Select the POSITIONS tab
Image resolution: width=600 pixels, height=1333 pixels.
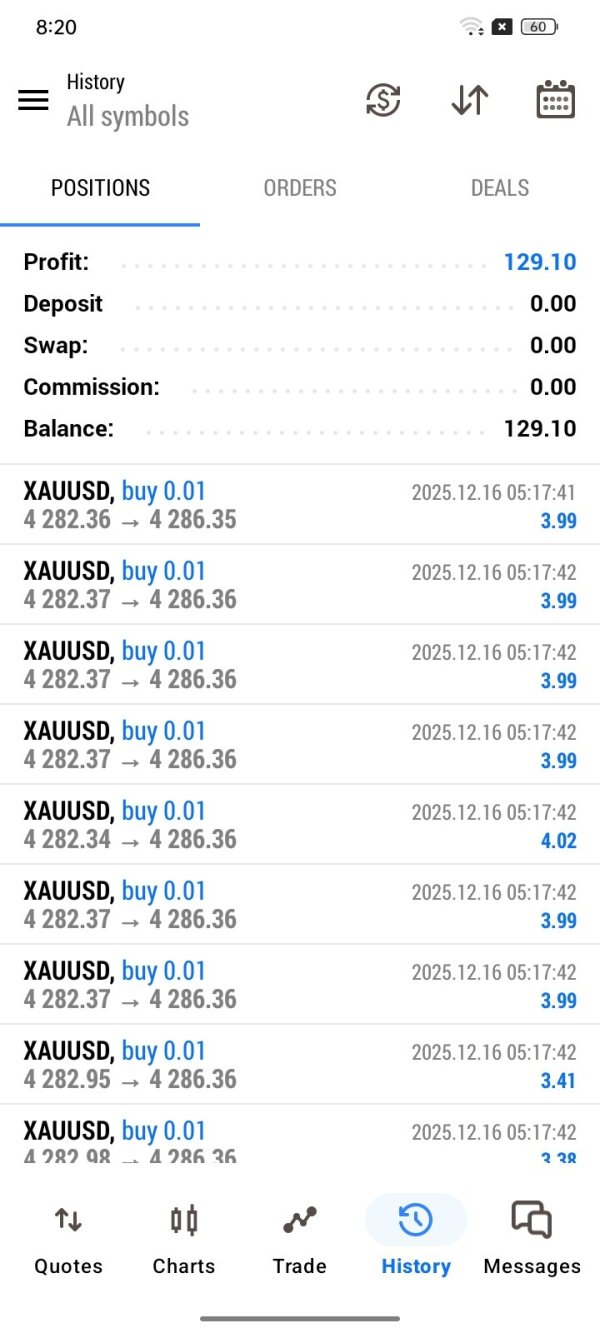tap(100, 188)
